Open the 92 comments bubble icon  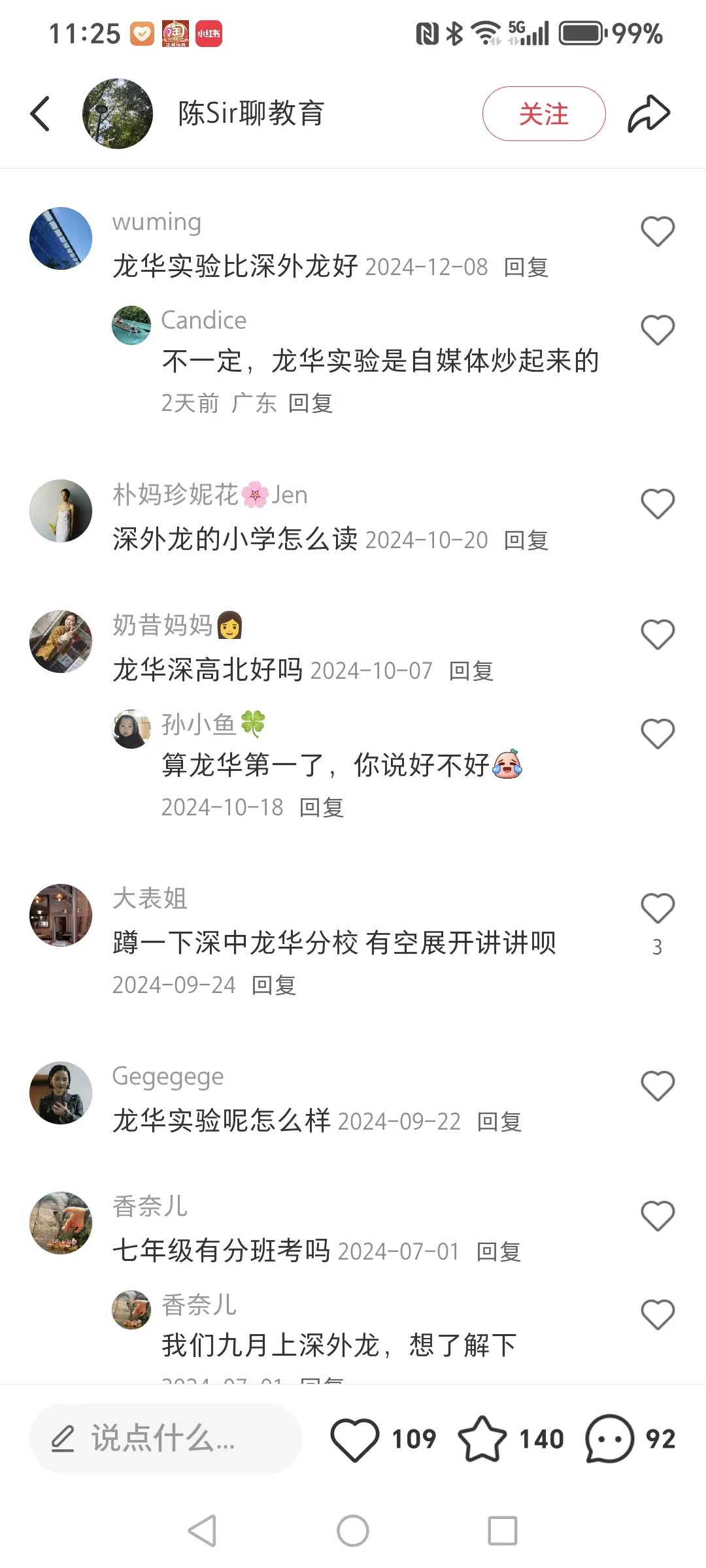pyautogui.click(x=609, y=1439)
